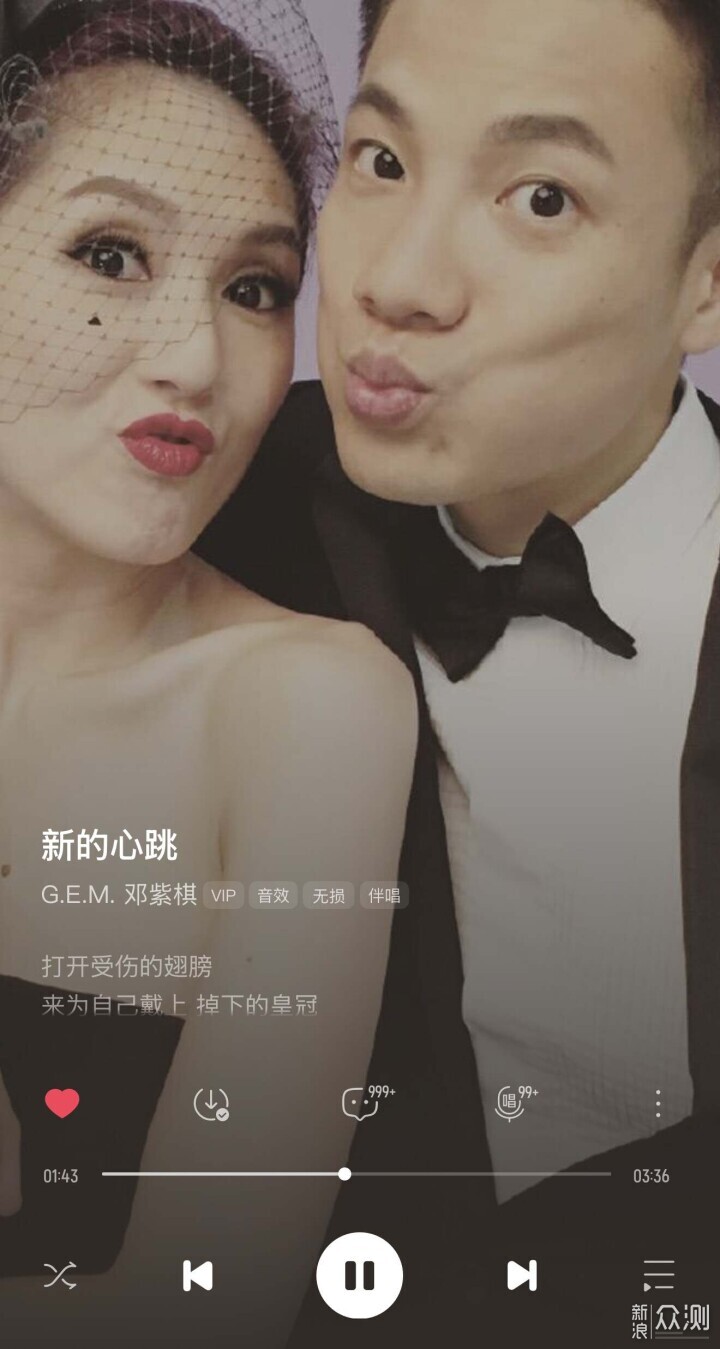The width and height of the screenshot is (720, 1349).
Task: Tap the 伴唱 accompaniment chip
Action: 384,895
